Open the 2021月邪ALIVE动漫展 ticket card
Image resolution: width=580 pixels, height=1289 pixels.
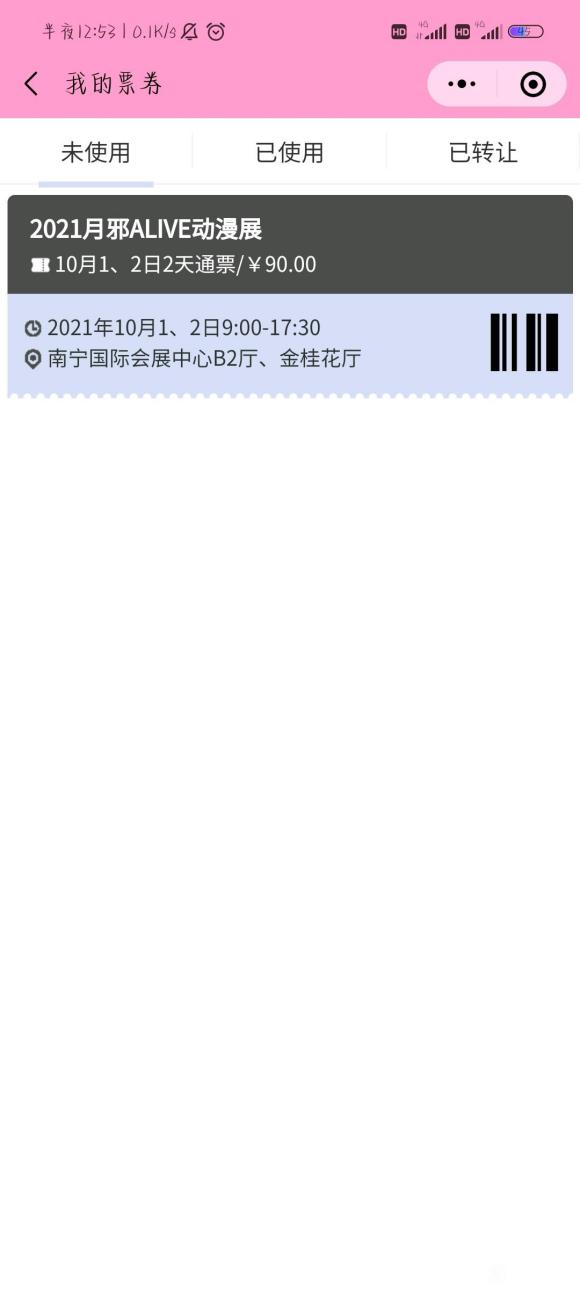click(x=290, y=296)
